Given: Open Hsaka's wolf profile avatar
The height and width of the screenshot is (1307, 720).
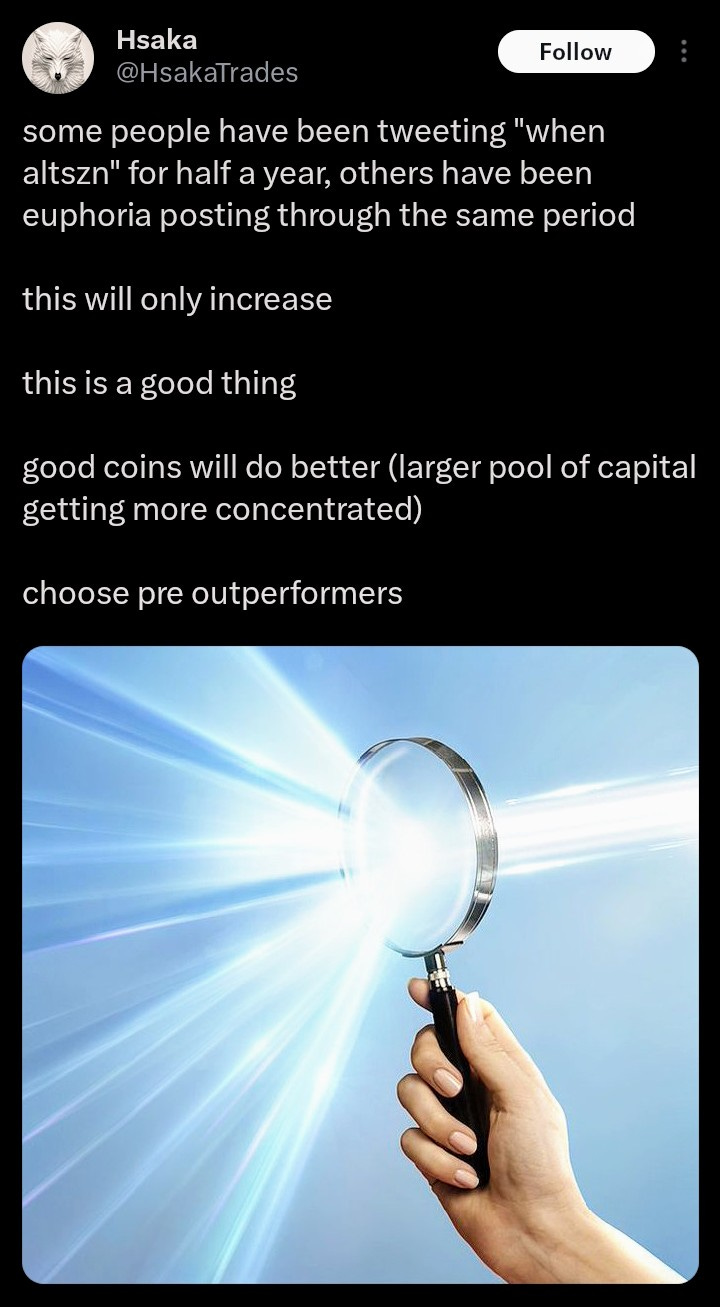Looking at the screenshot, I should (58, 56).
